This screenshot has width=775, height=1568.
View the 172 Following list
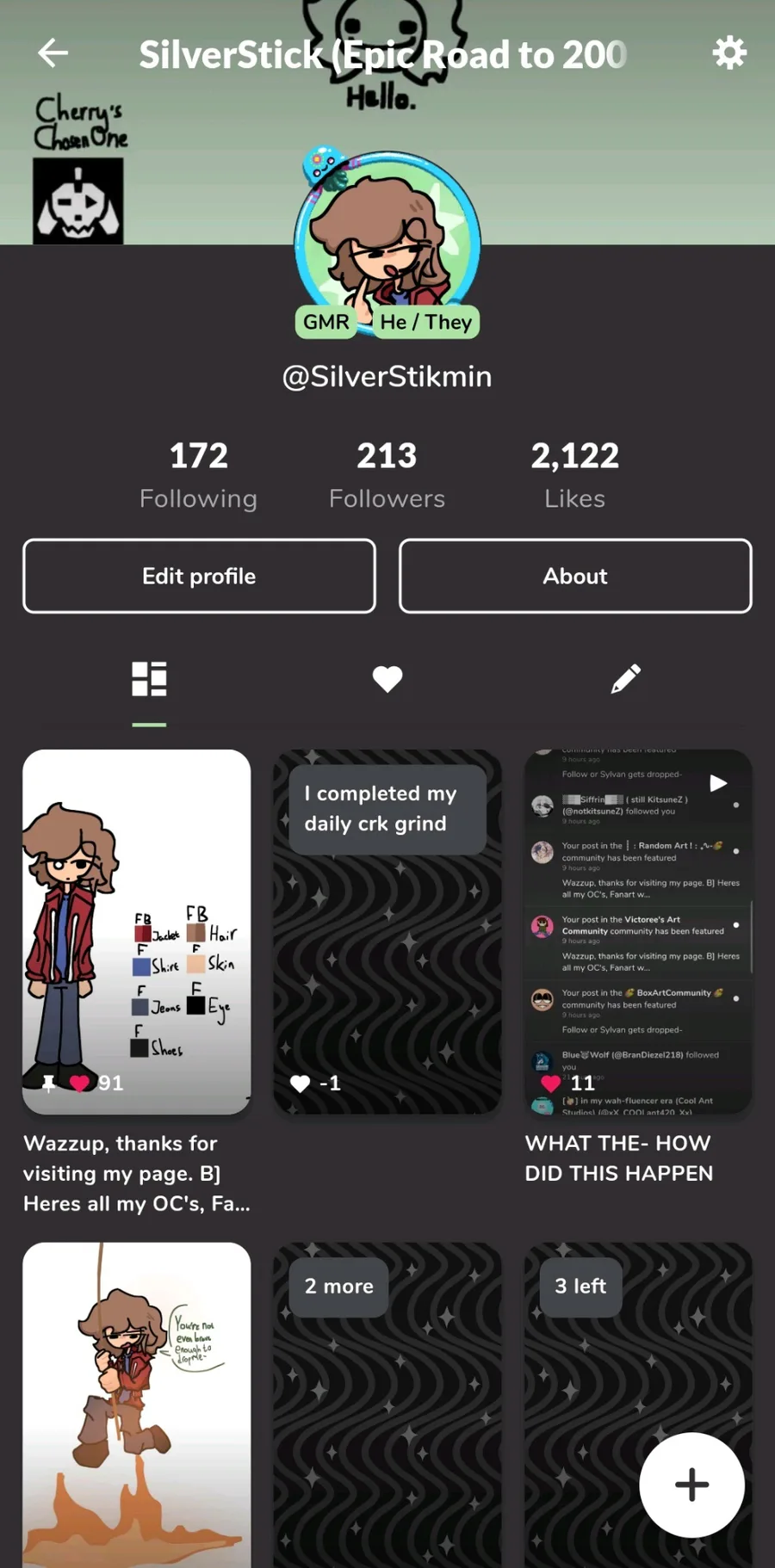click(x=199, y=475)
